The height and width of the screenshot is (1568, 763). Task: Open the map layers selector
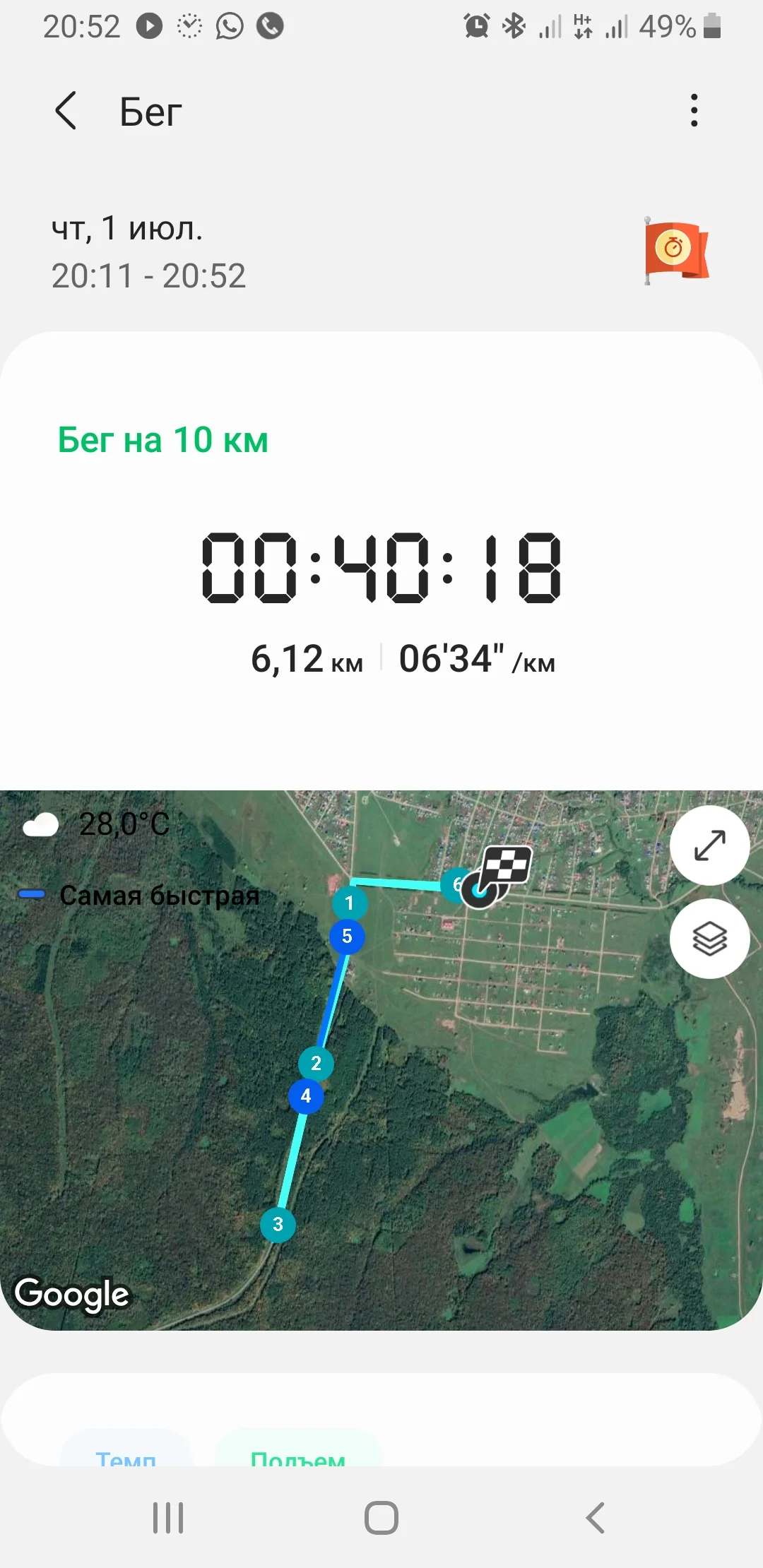pyautogui.click(x=709, y=939)
